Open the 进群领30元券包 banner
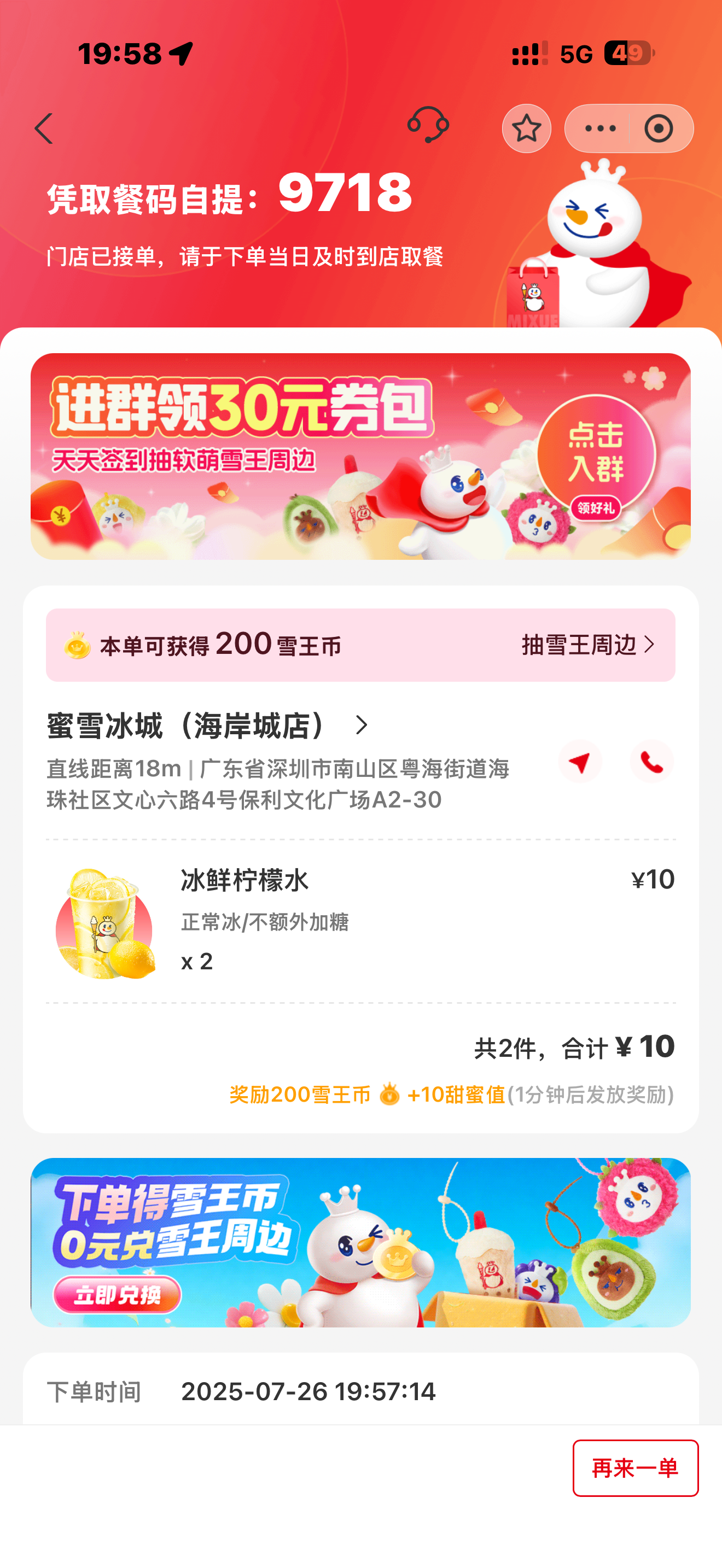722x1568 pixels. pos(360,456)
